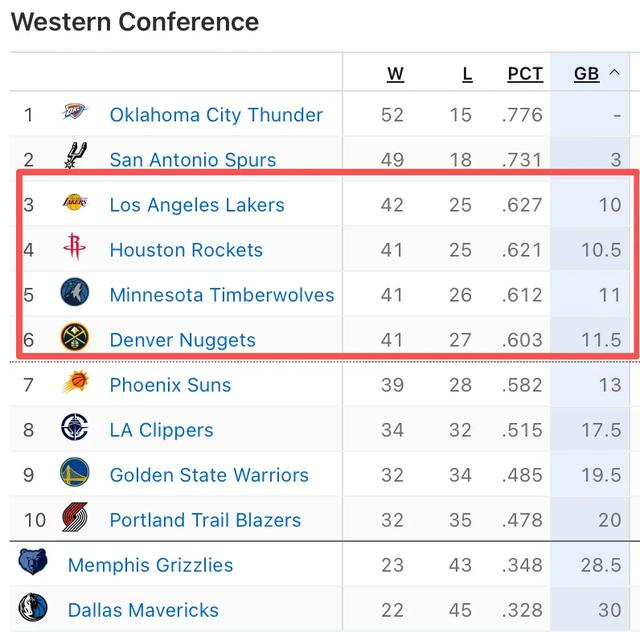View the Golden State Warriors page
This screenshot has height=632, width=640.
[209, 475]
